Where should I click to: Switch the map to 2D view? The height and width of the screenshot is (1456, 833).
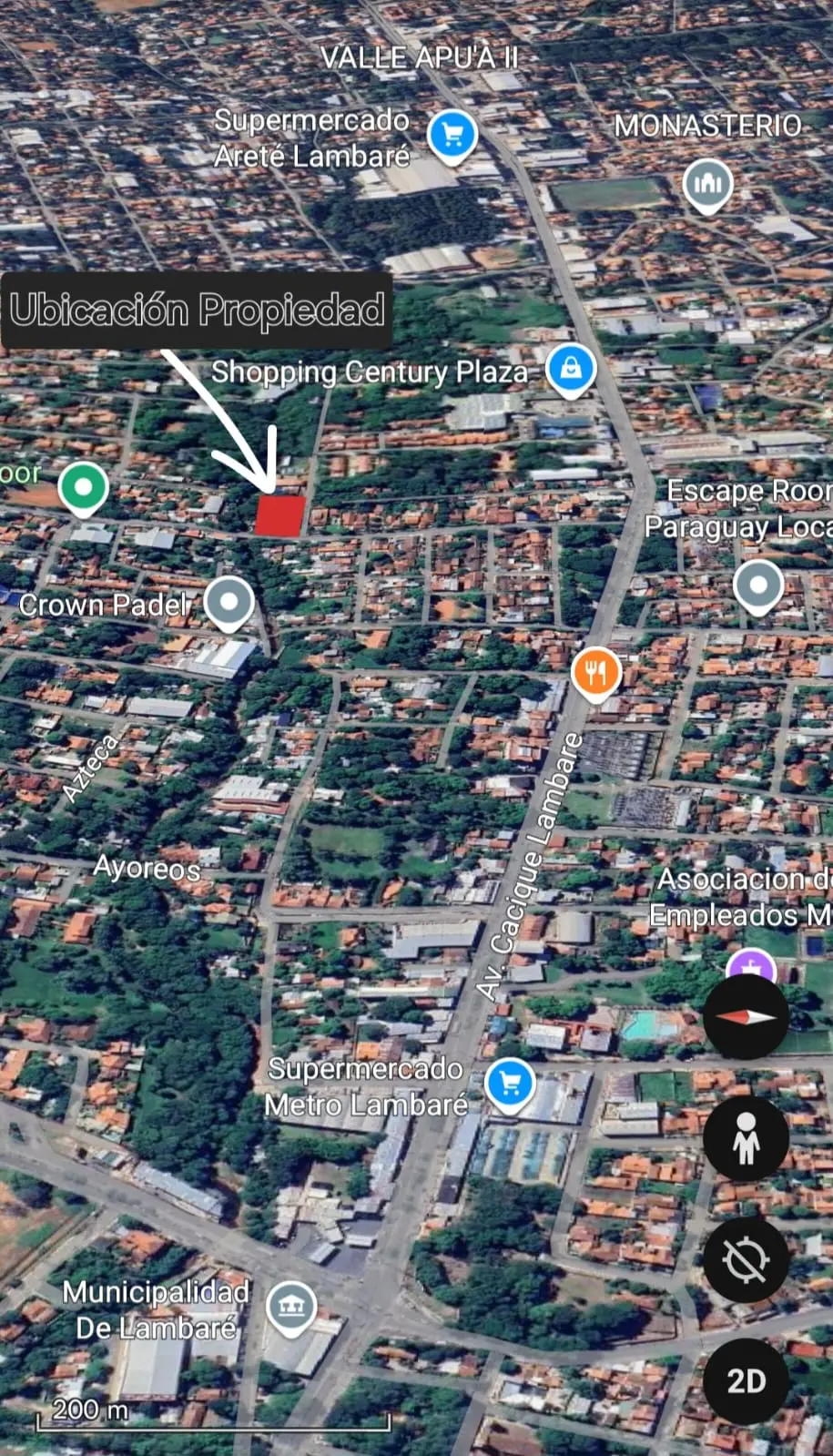746,1381
